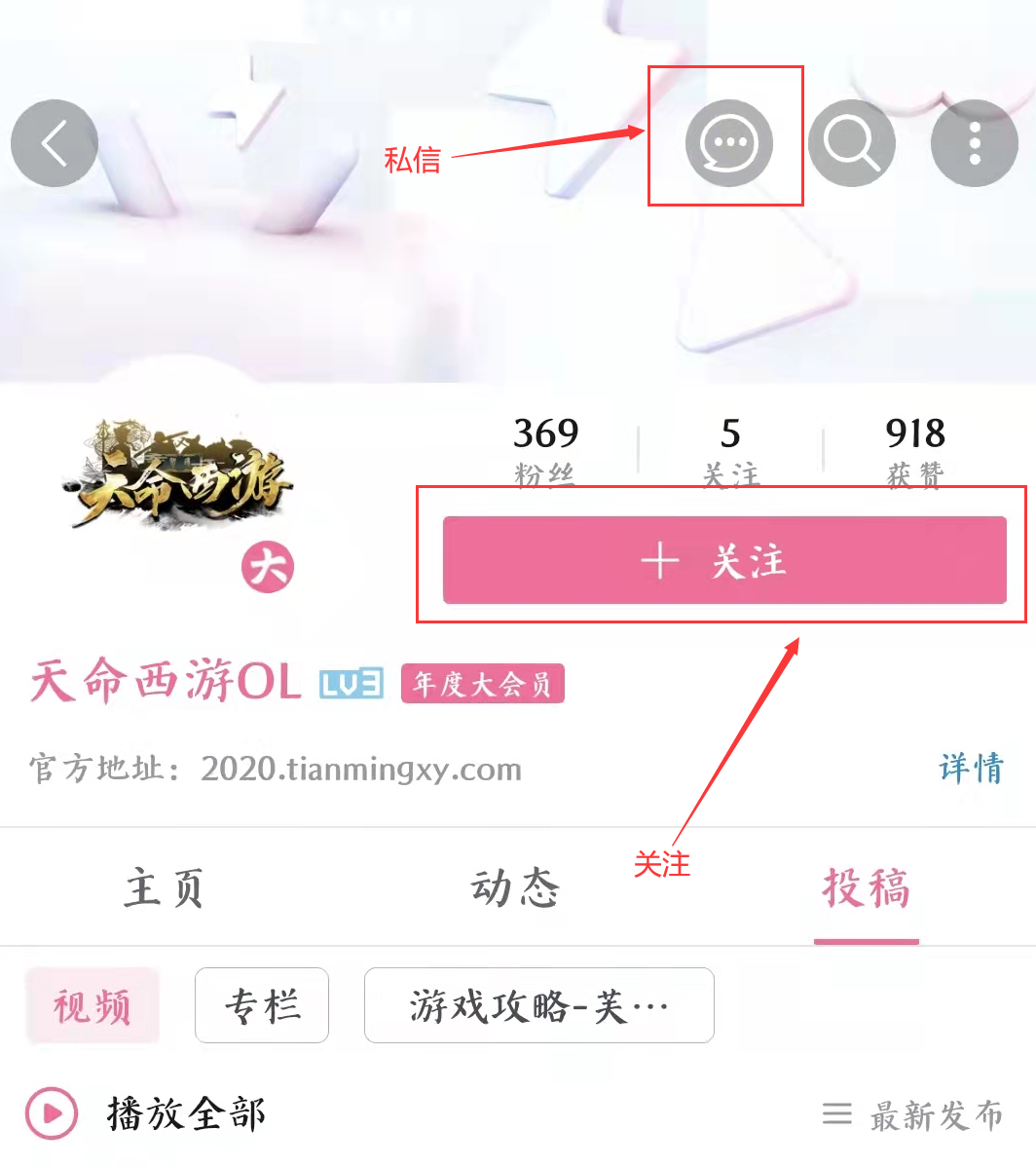1036x1167 pixels.
Task: Follow 天命西游OL with the 关注 button
Action: (x=724, y=561)
